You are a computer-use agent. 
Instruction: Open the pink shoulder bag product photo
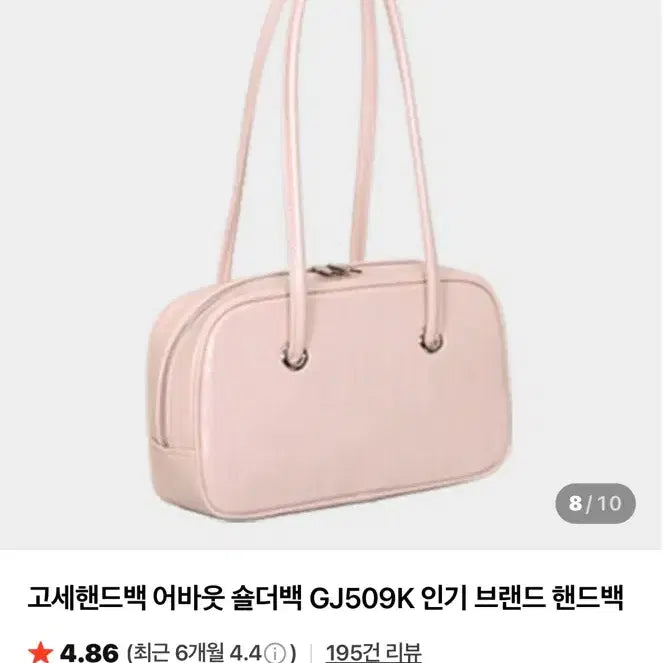(330, 300)
